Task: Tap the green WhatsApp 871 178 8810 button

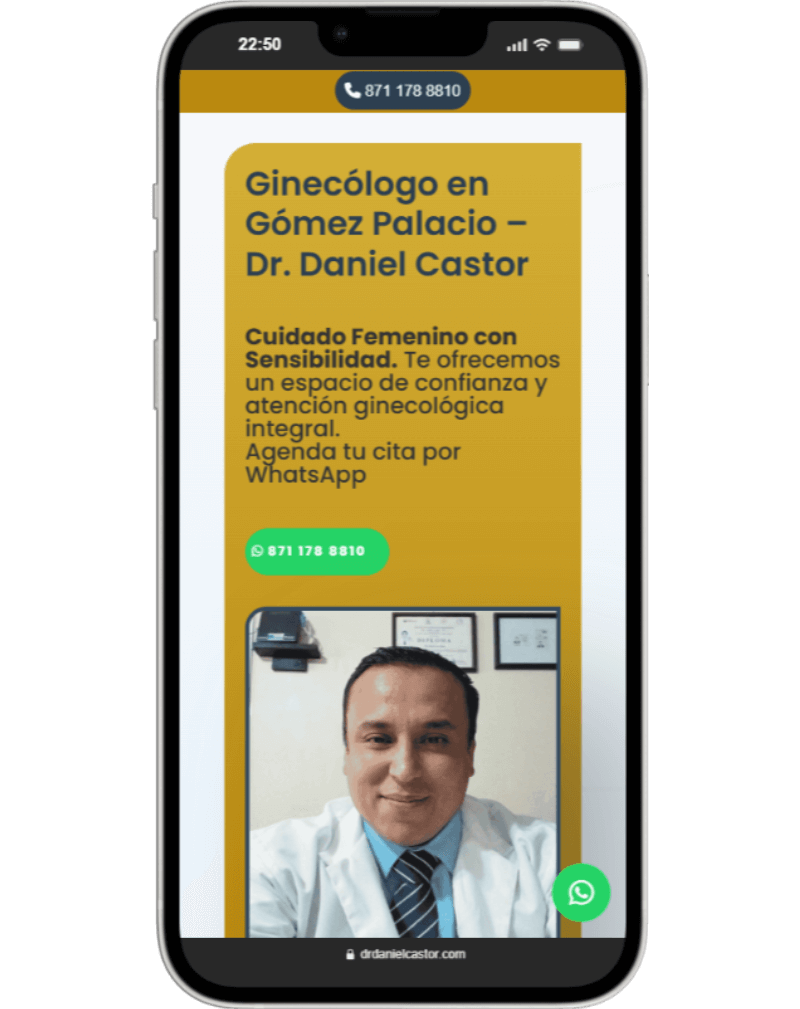Action: (x=316, y=551)
